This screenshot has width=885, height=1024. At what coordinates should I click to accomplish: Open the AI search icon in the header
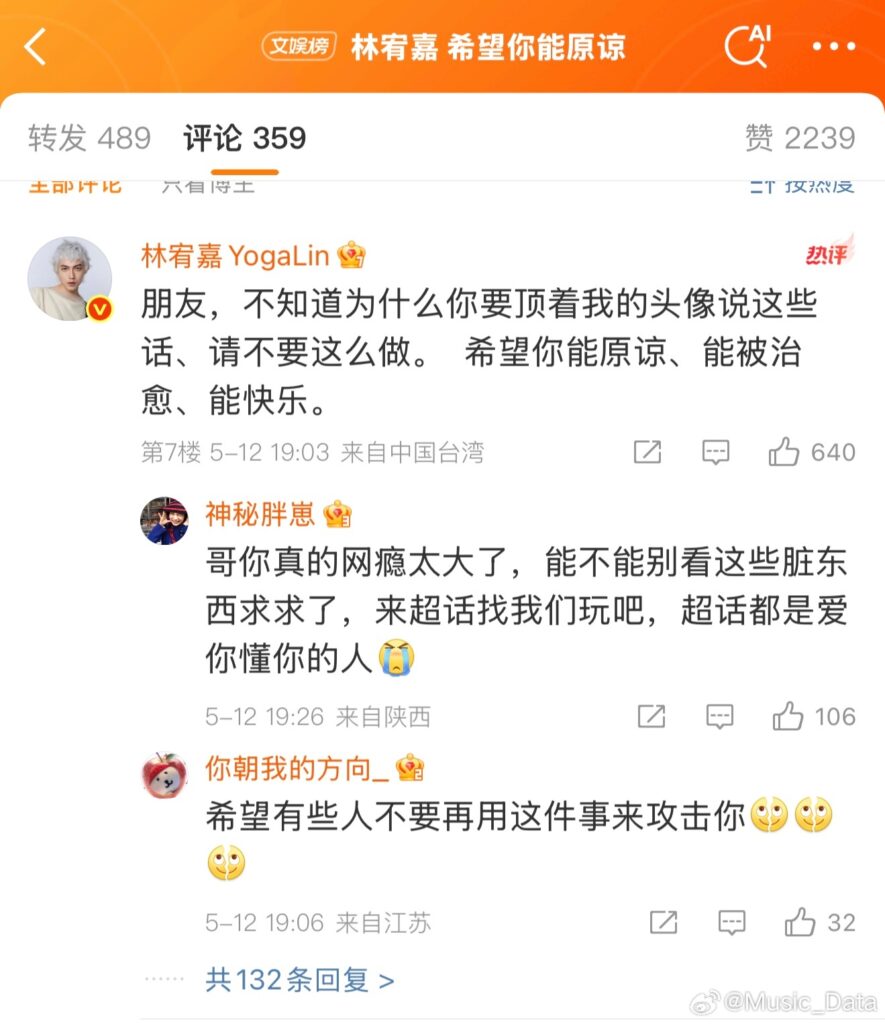pyautogui.click(x=745, y=43)
